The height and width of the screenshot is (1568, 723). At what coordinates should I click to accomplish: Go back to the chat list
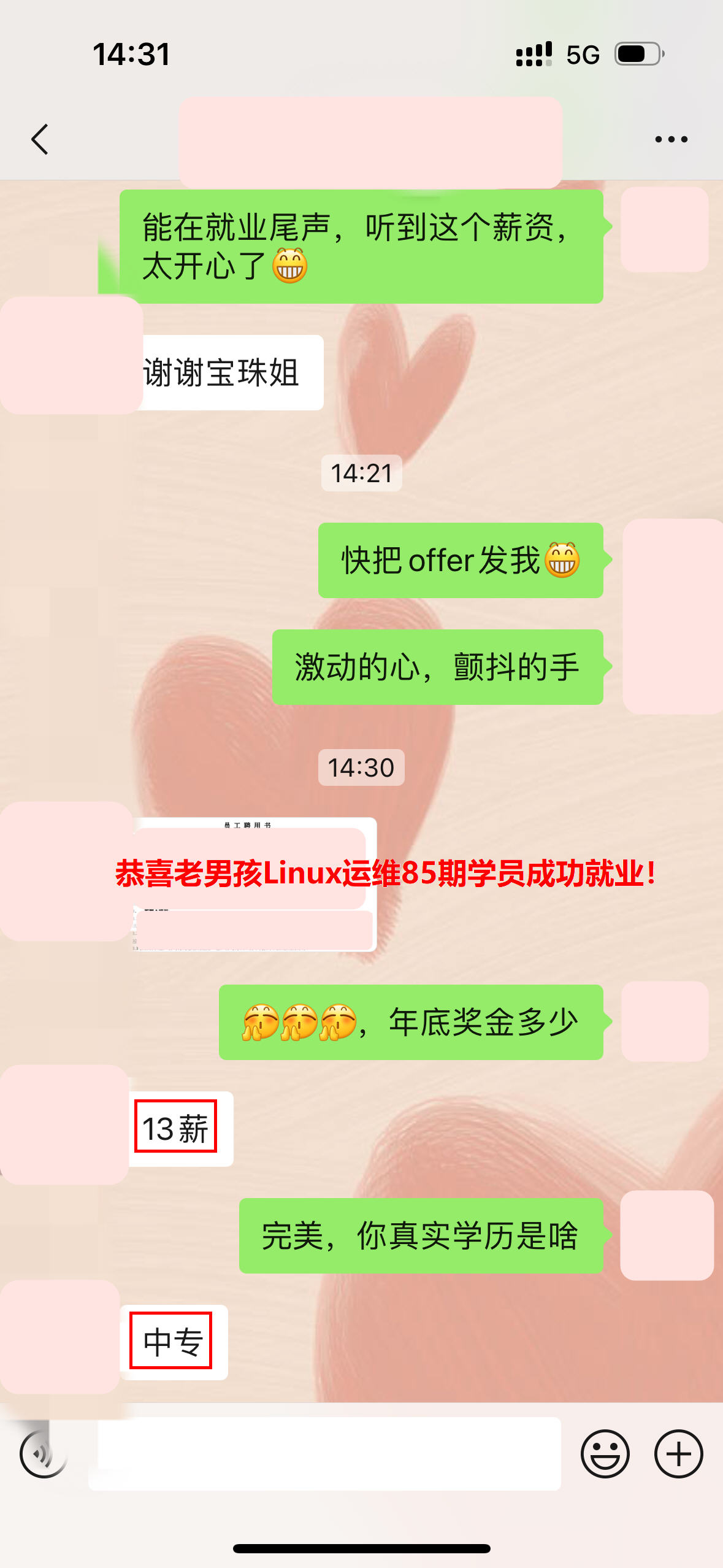[40, 139]
